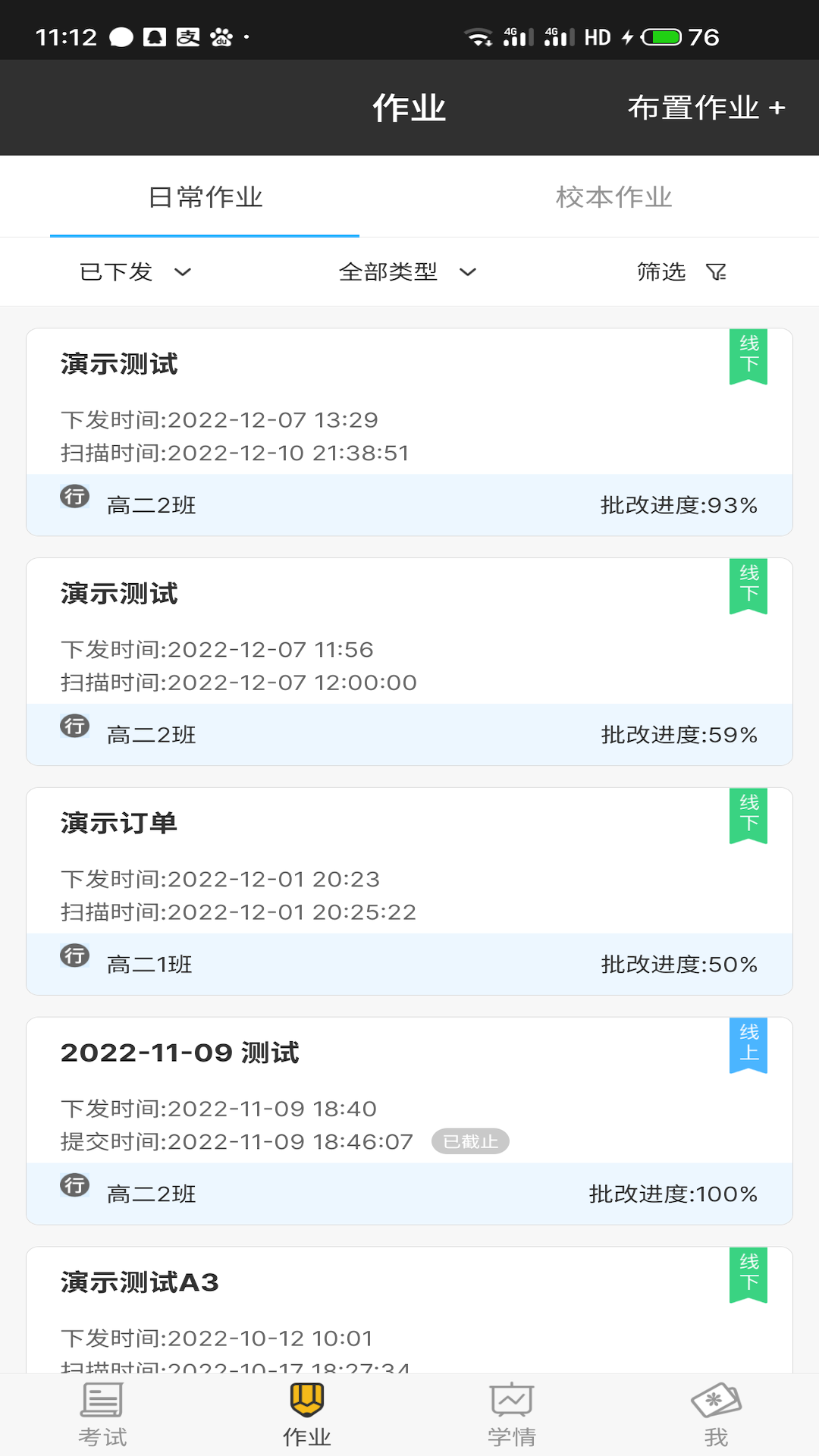Select the 日常作业 tab
Viewport: 819px width, 1456px height.
coord(203,196)
